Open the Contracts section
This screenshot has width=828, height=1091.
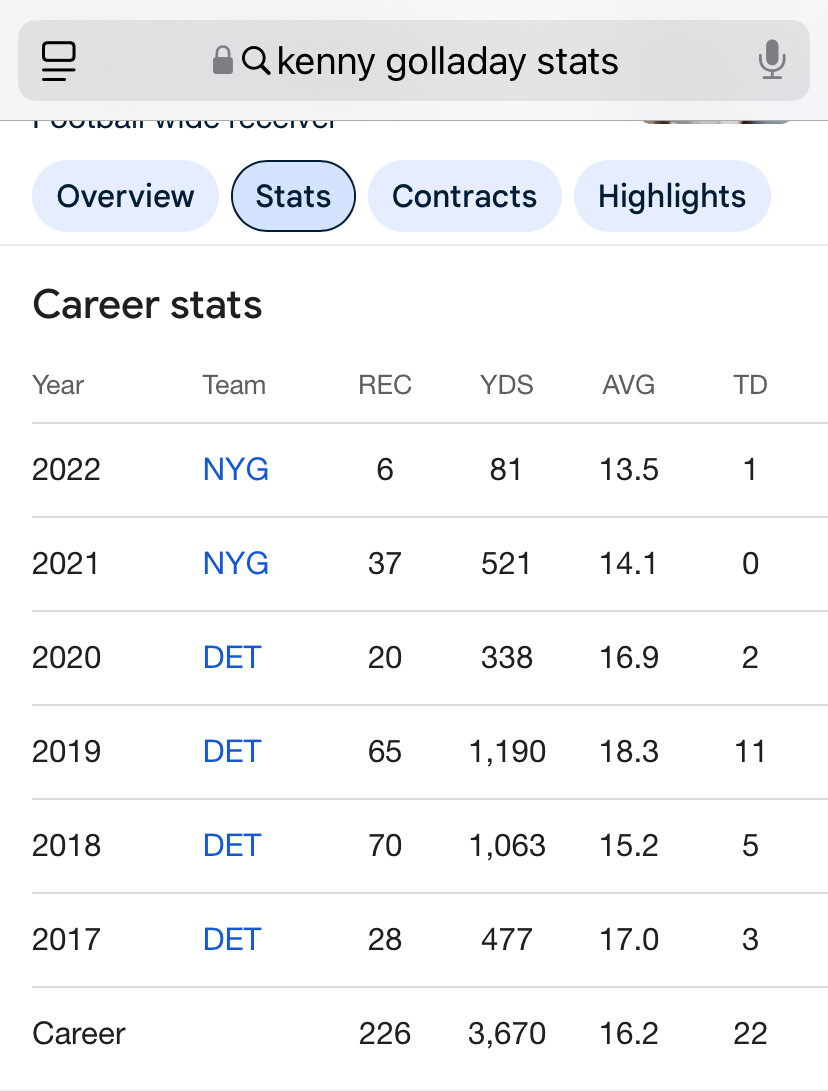(x=464, y=196)
